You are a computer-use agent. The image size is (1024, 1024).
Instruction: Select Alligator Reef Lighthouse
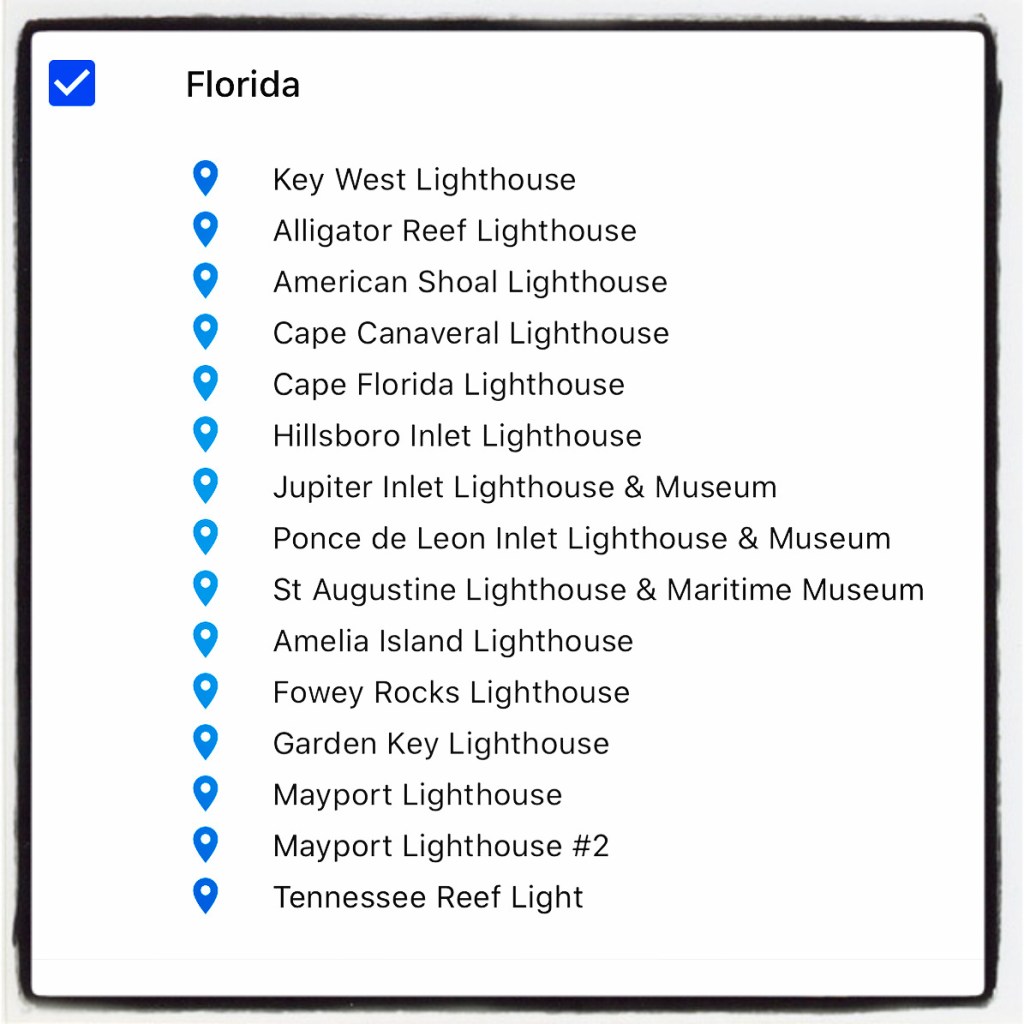[454, 231]
